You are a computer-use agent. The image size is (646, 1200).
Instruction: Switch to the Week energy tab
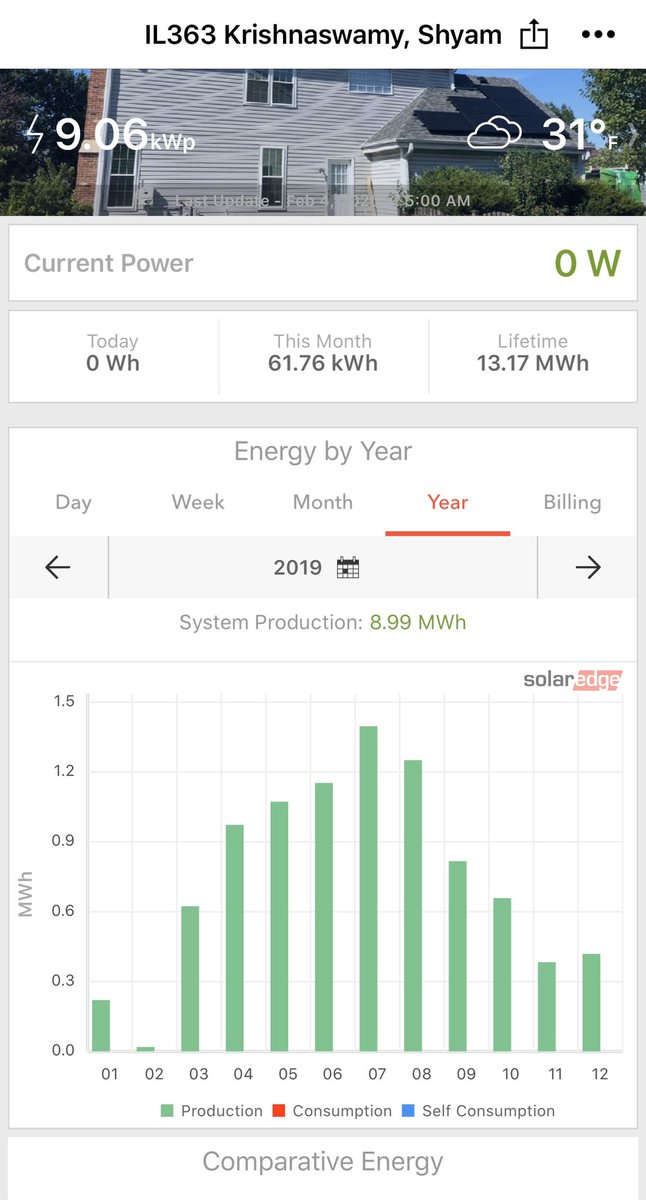[198, 502]
